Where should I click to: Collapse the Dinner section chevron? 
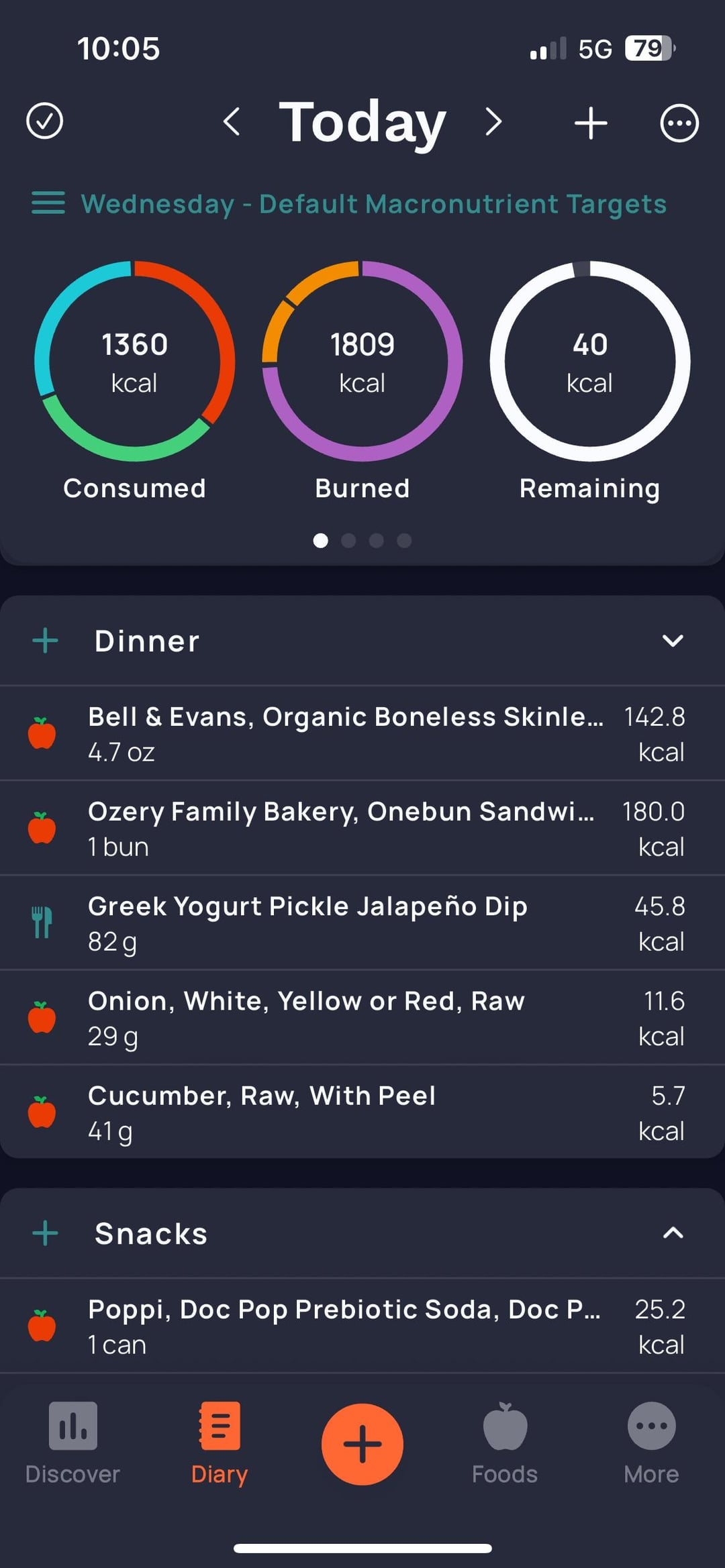pos(673,641)
